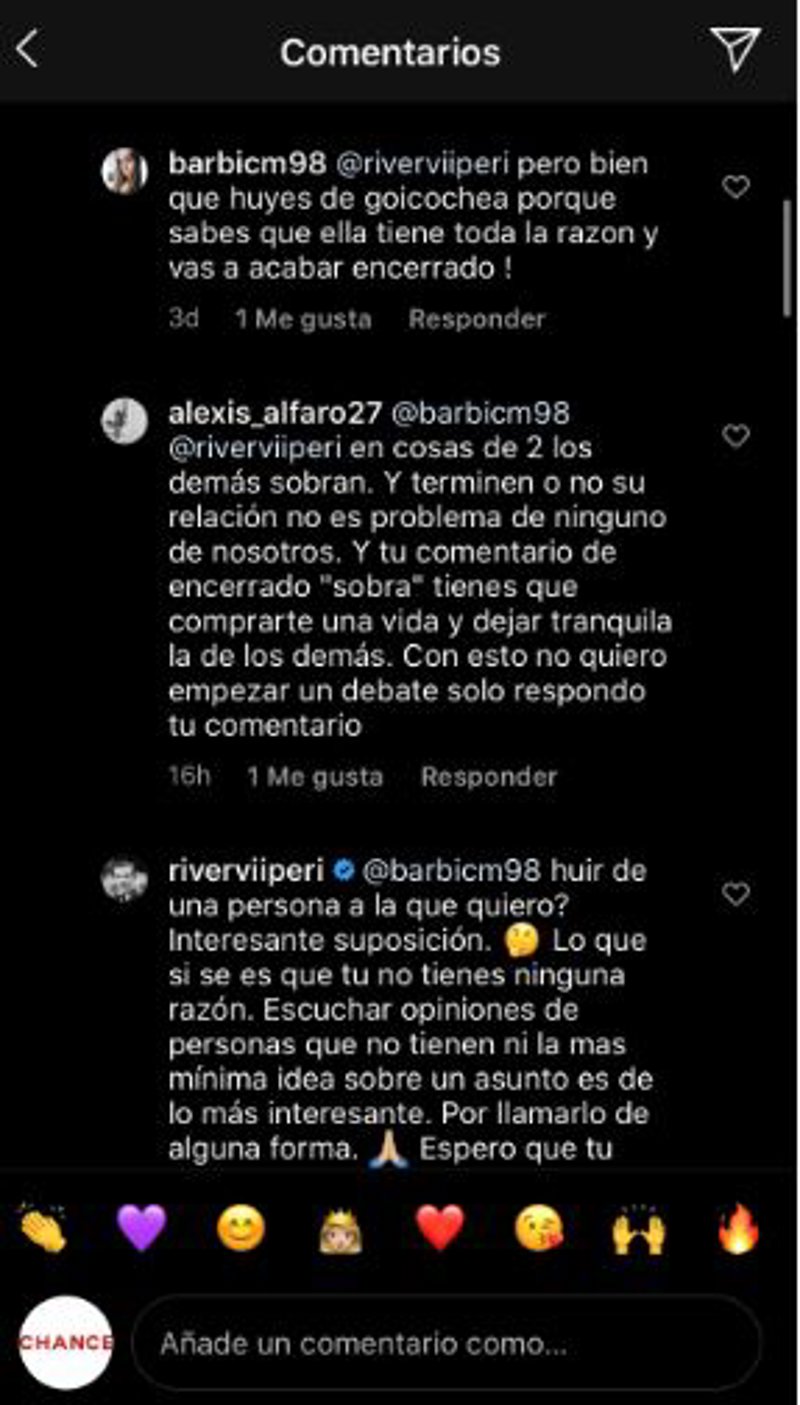Focus the Añade un comentario field
Viewport: 800px width, 1405px height.
(x=445, y=1342)
